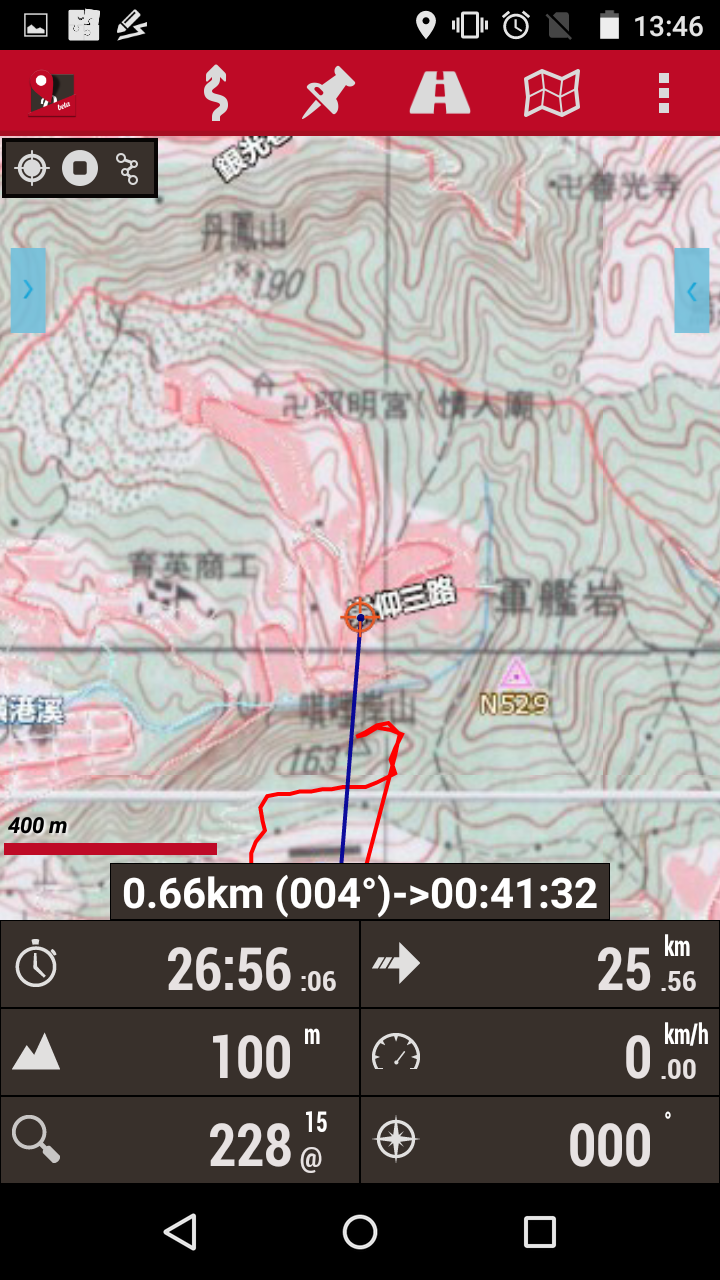Open the maps selection icon
The height and width of the screenshot is (1280, 720).
[x=552, y=93]
